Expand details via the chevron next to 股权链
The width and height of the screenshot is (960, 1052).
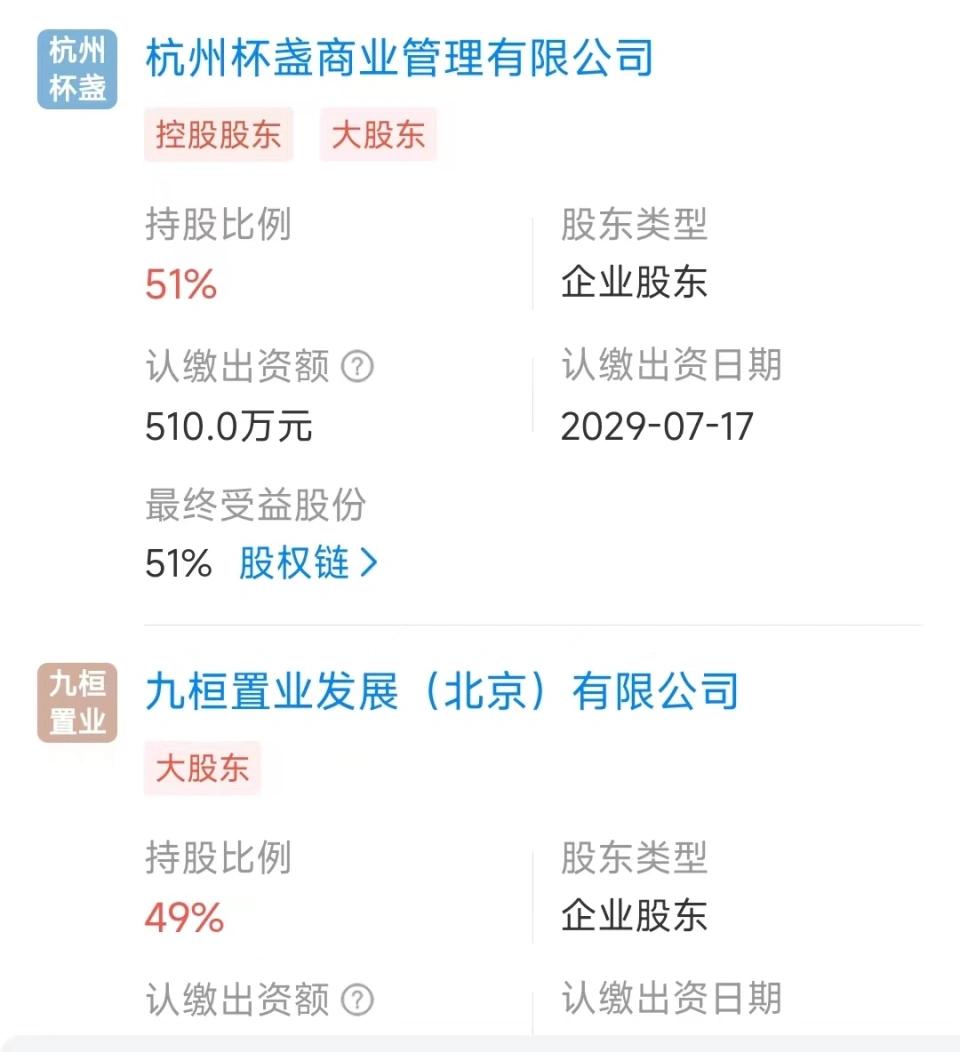[370, 563]
